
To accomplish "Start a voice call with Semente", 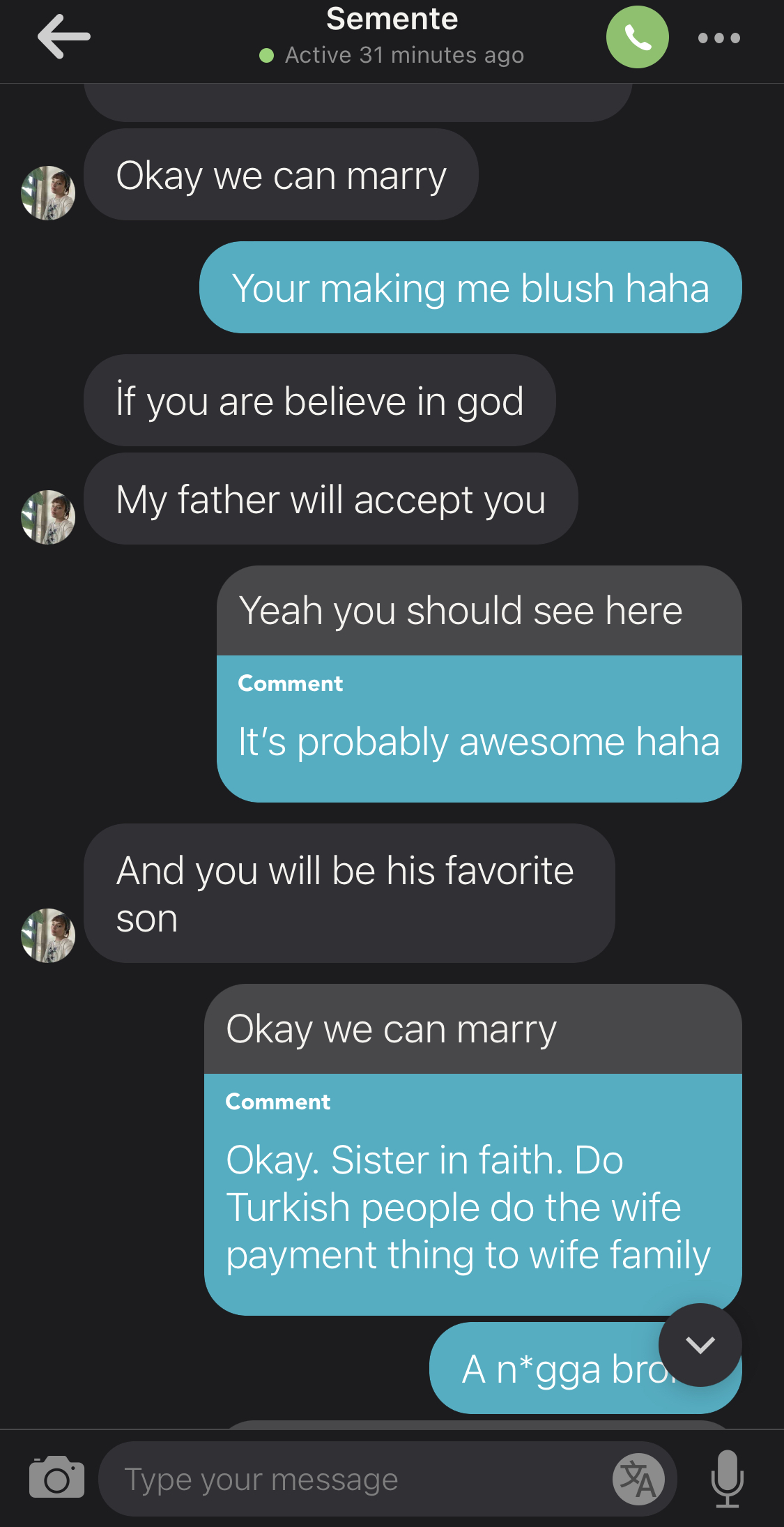I will click(x=637, y=37).
